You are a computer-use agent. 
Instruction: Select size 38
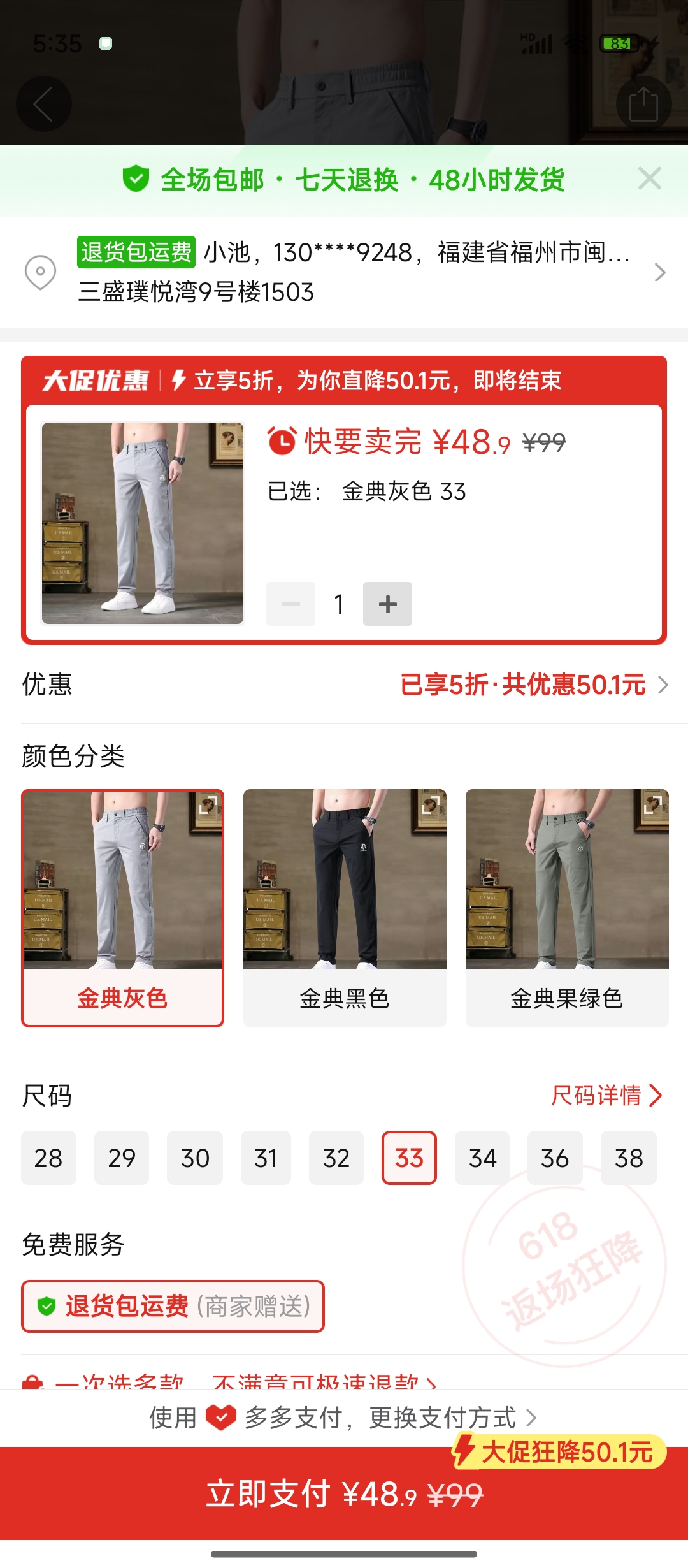pyautogui.click(x=629, y=1158)
